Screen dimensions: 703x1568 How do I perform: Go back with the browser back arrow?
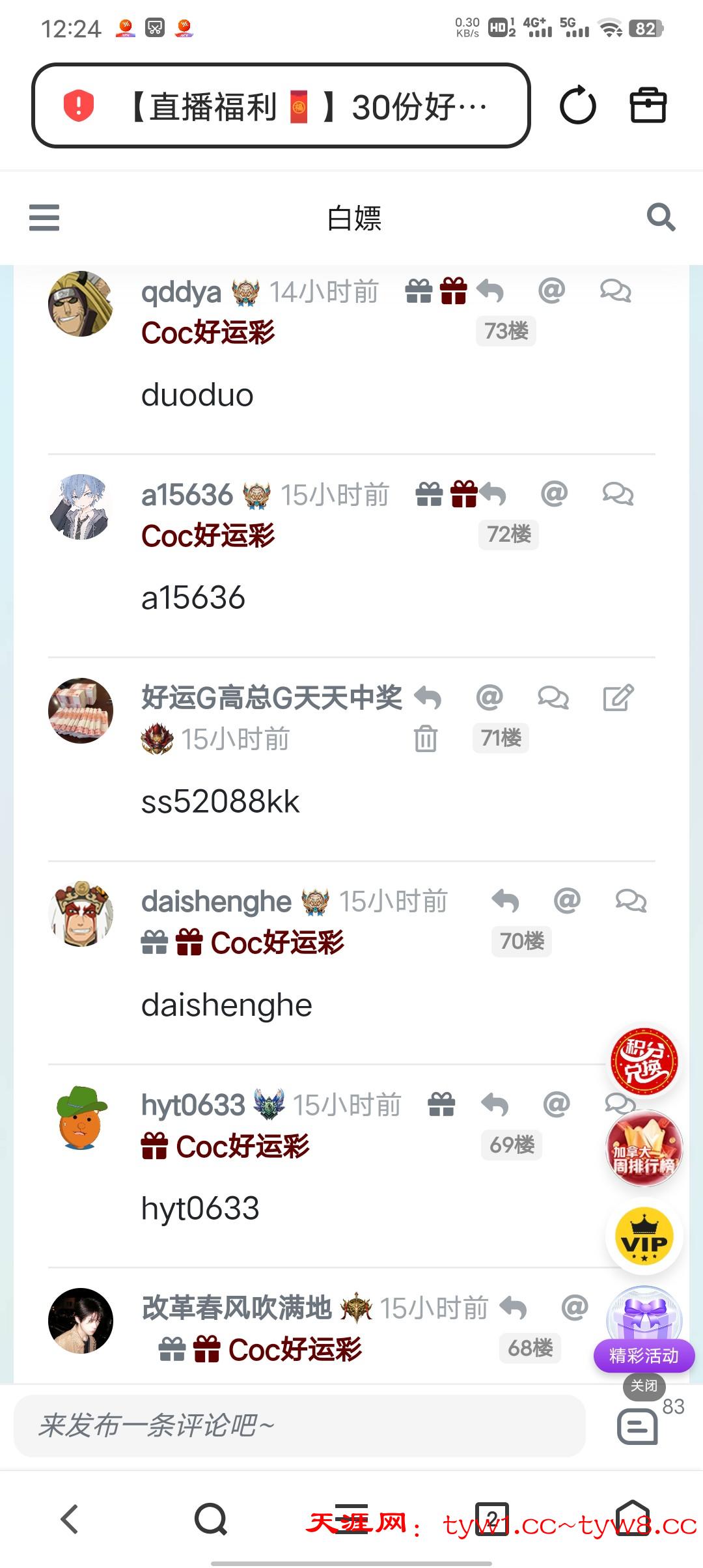click(70, 1519)
